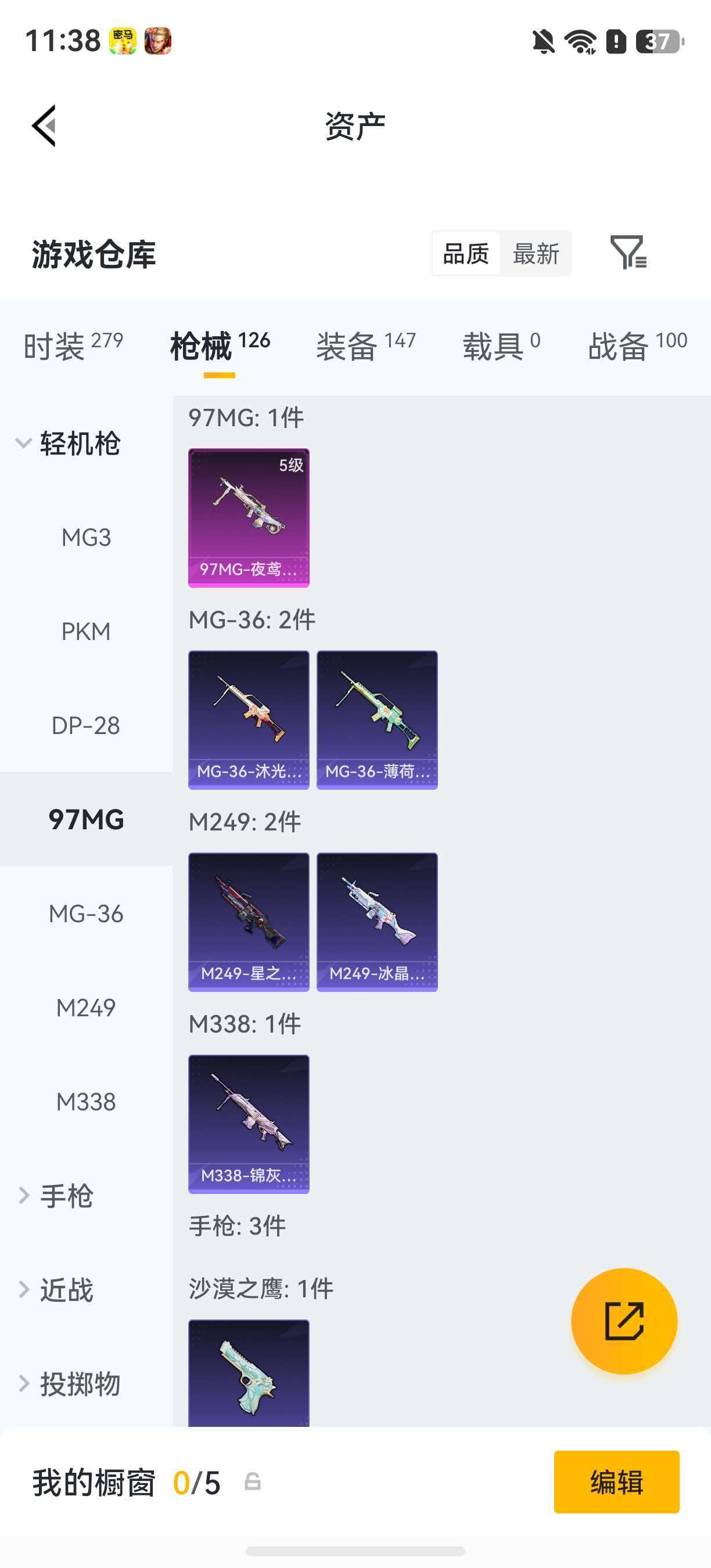Open the 97MG-夜莺 level 5 skin
711x1568 pixels.
point(249,518)
